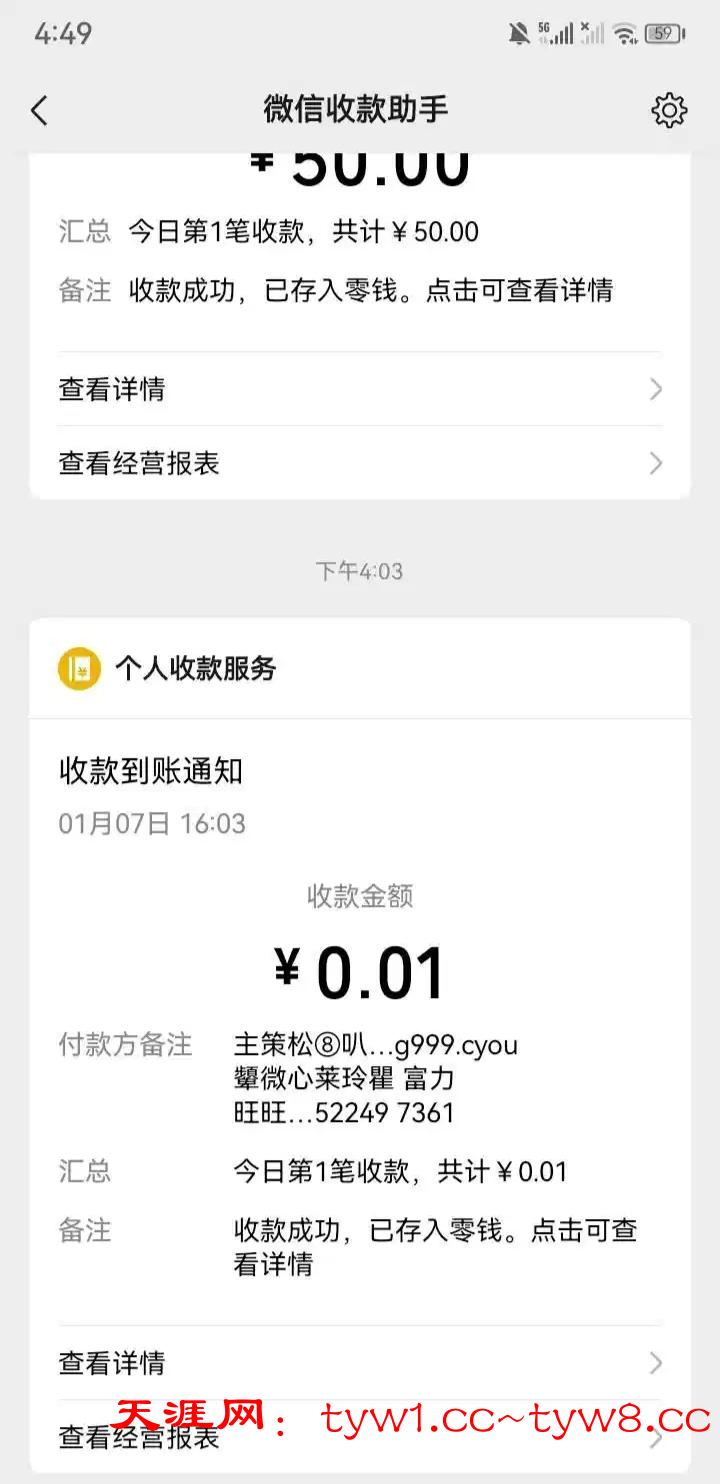This screenshot has height=1484, width=720.
Task: Open 查看经营报表 under the ¥50.00 payment
Action: click(359, 463)
